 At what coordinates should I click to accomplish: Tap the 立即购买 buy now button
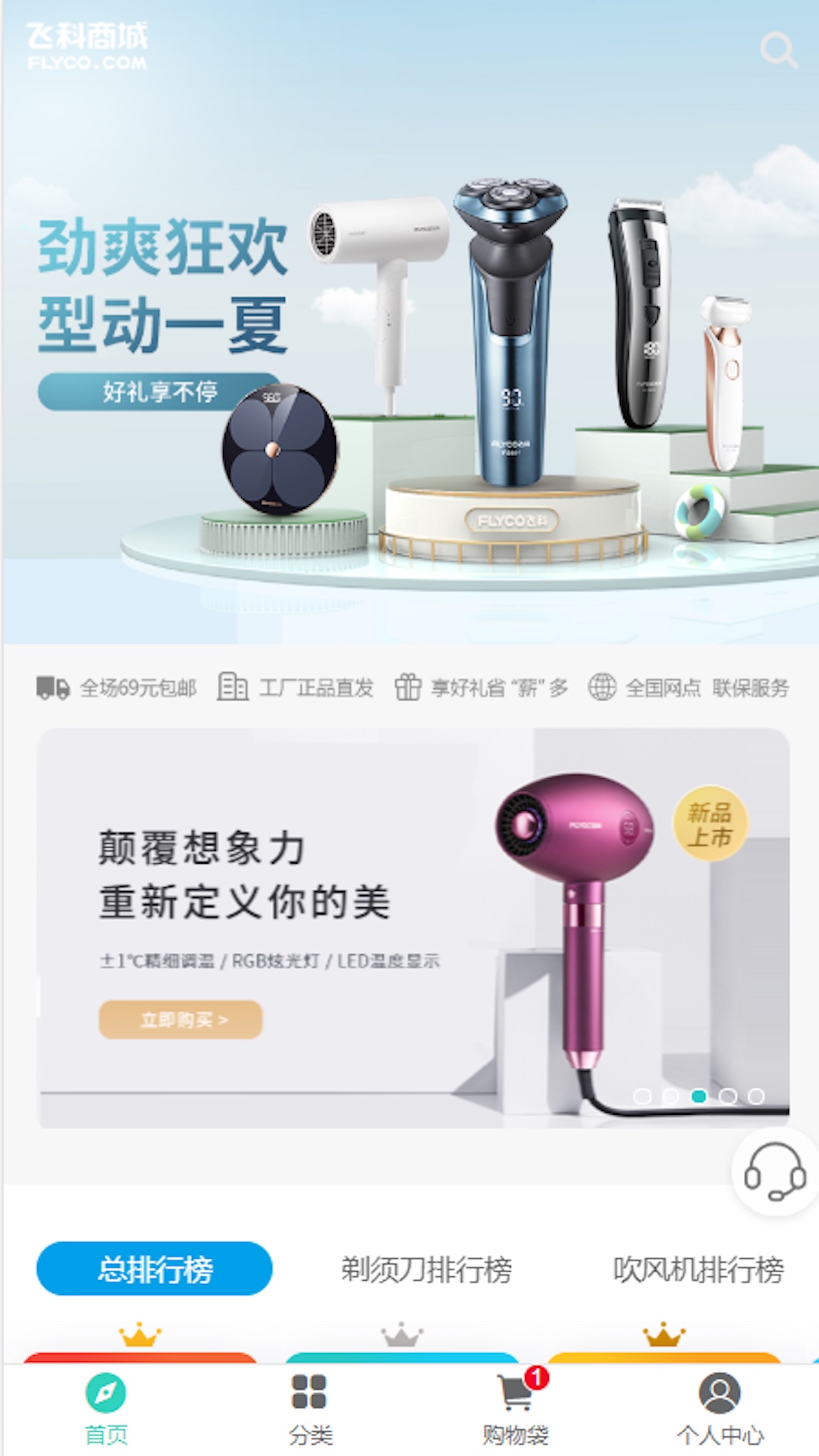(x=180, y=1020)
